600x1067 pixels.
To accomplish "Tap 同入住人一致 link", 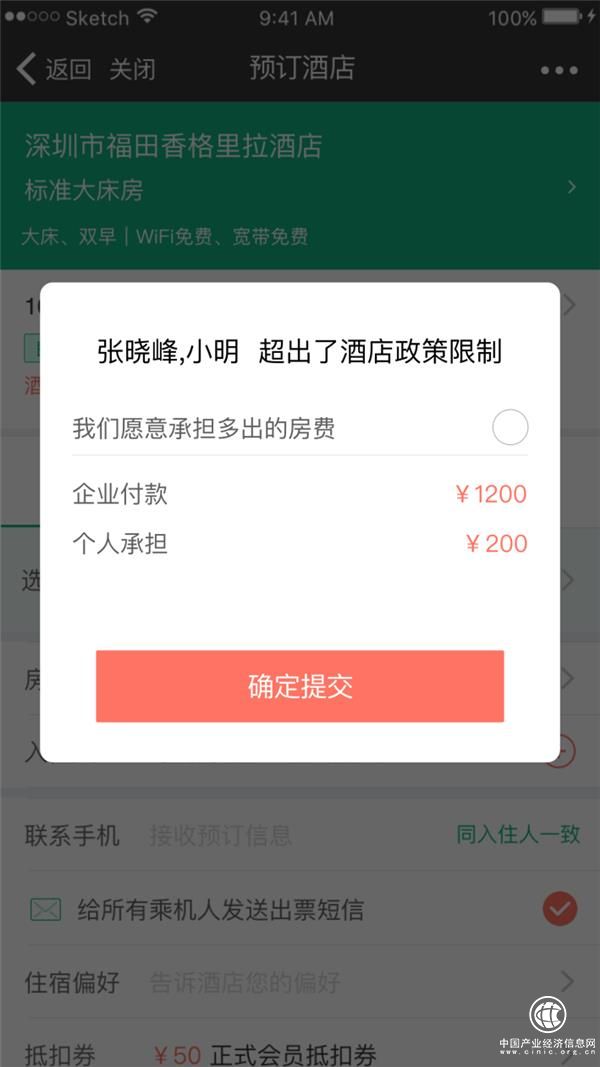I will click(518, 835).
